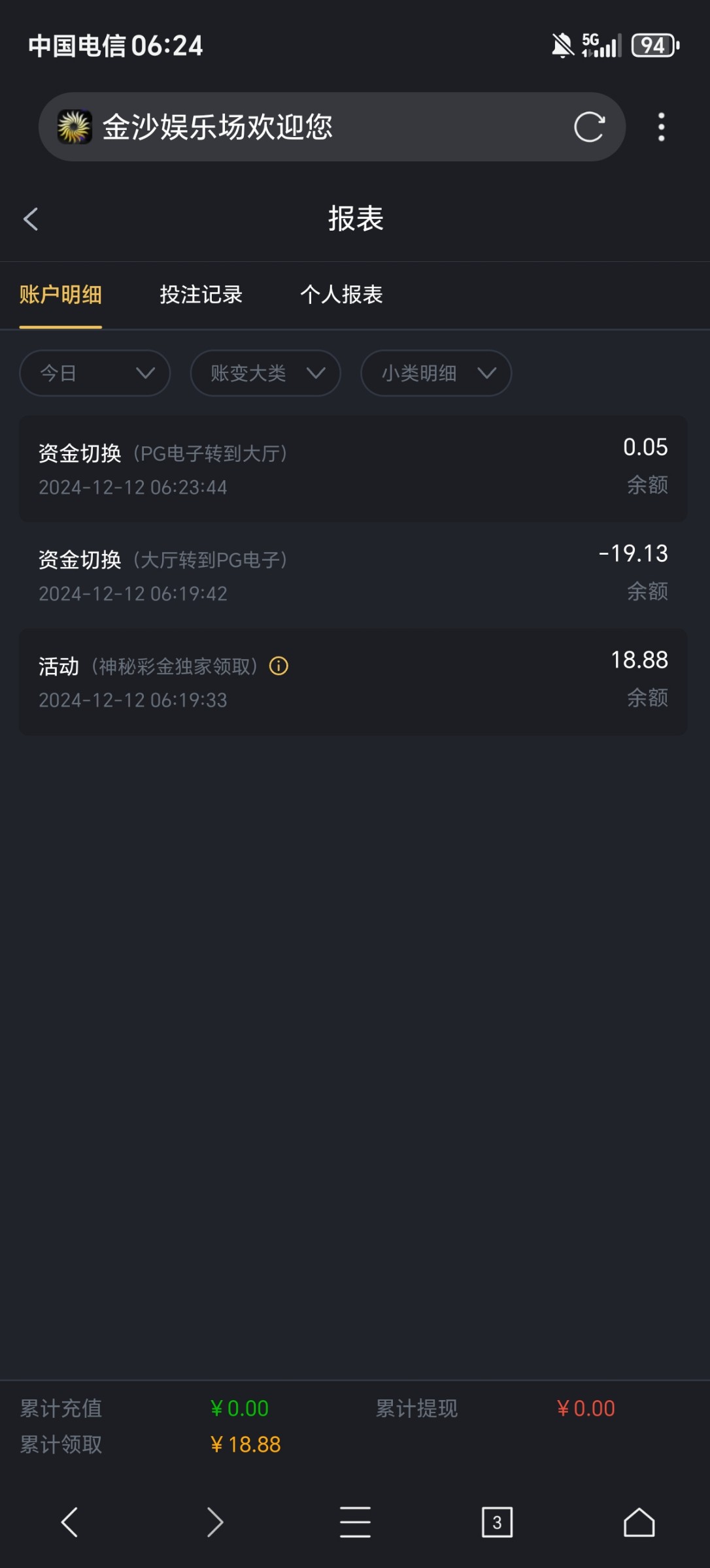This screenshot has width=710, height=1568.
Task: Expand the 账变大类 filter dropdown
Action: [265, 373]
